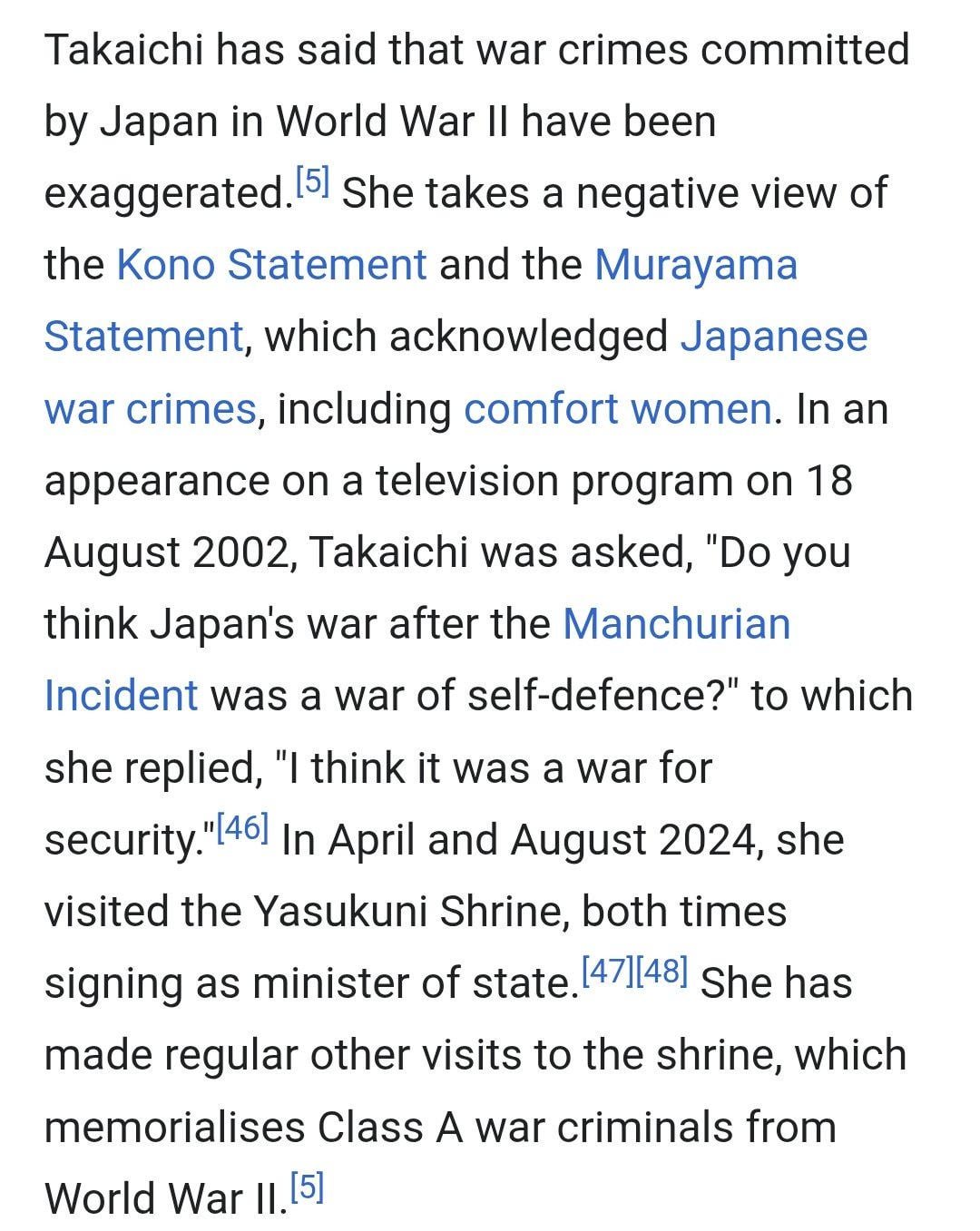View footnote 46 after the security quote
The height and width of the screenshot is (1231, 980).
pyautogui.click(x=243, y=828)
